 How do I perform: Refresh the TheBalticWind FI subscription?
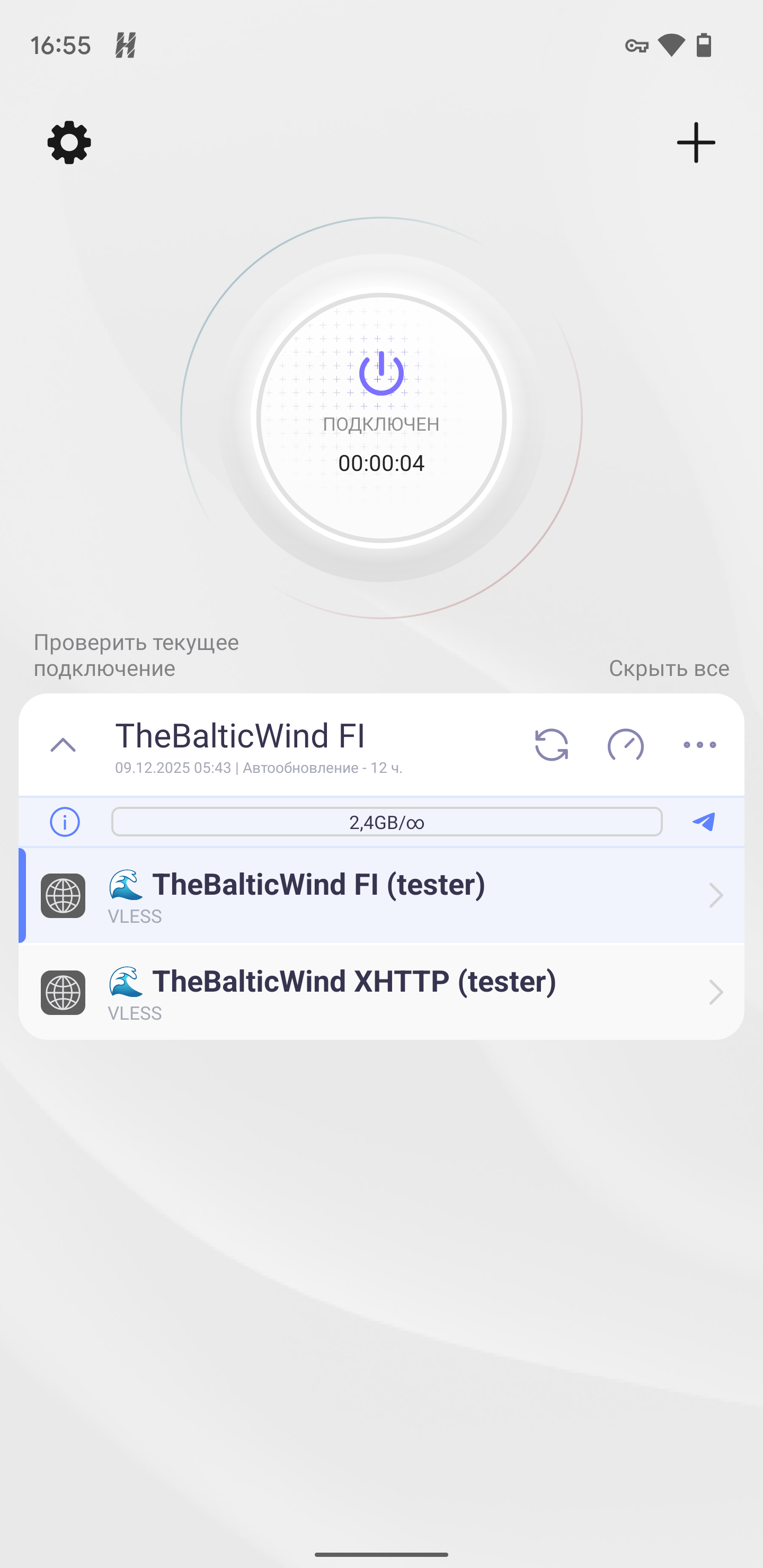(551, 745)
